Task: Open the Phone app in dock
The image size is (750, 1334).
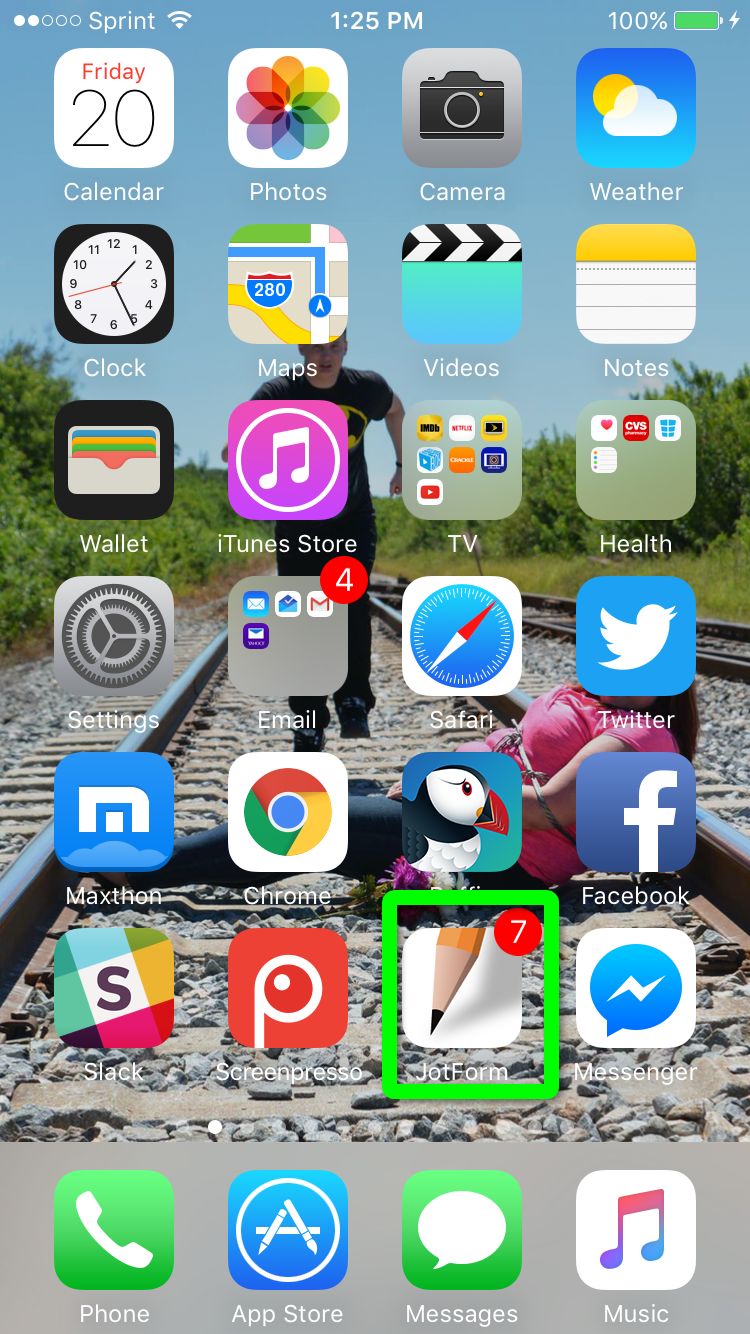Action: [x=114, y=1230]
